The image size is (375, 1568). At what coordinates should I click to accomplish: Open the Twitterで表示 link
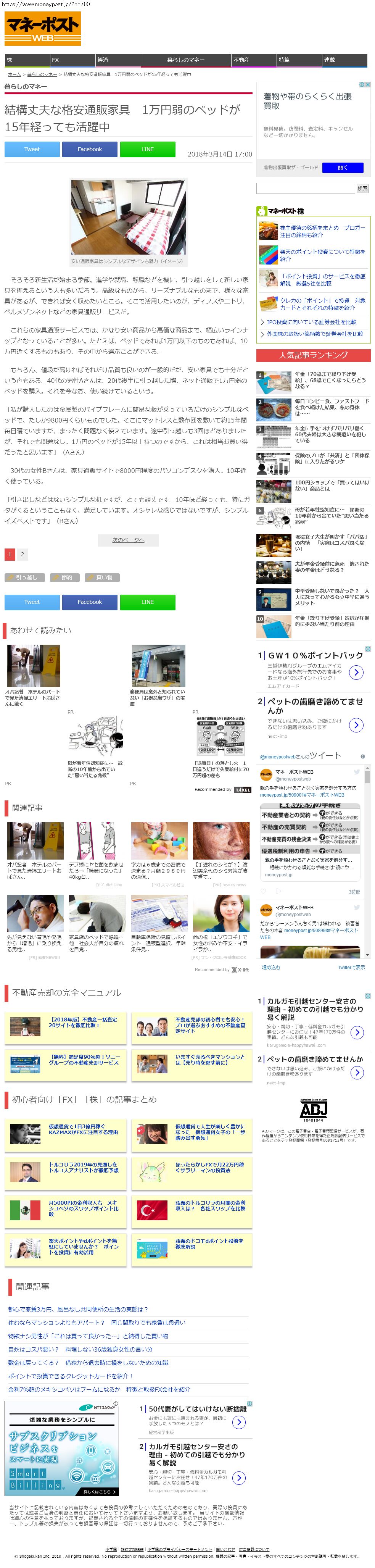coord(352,967)
